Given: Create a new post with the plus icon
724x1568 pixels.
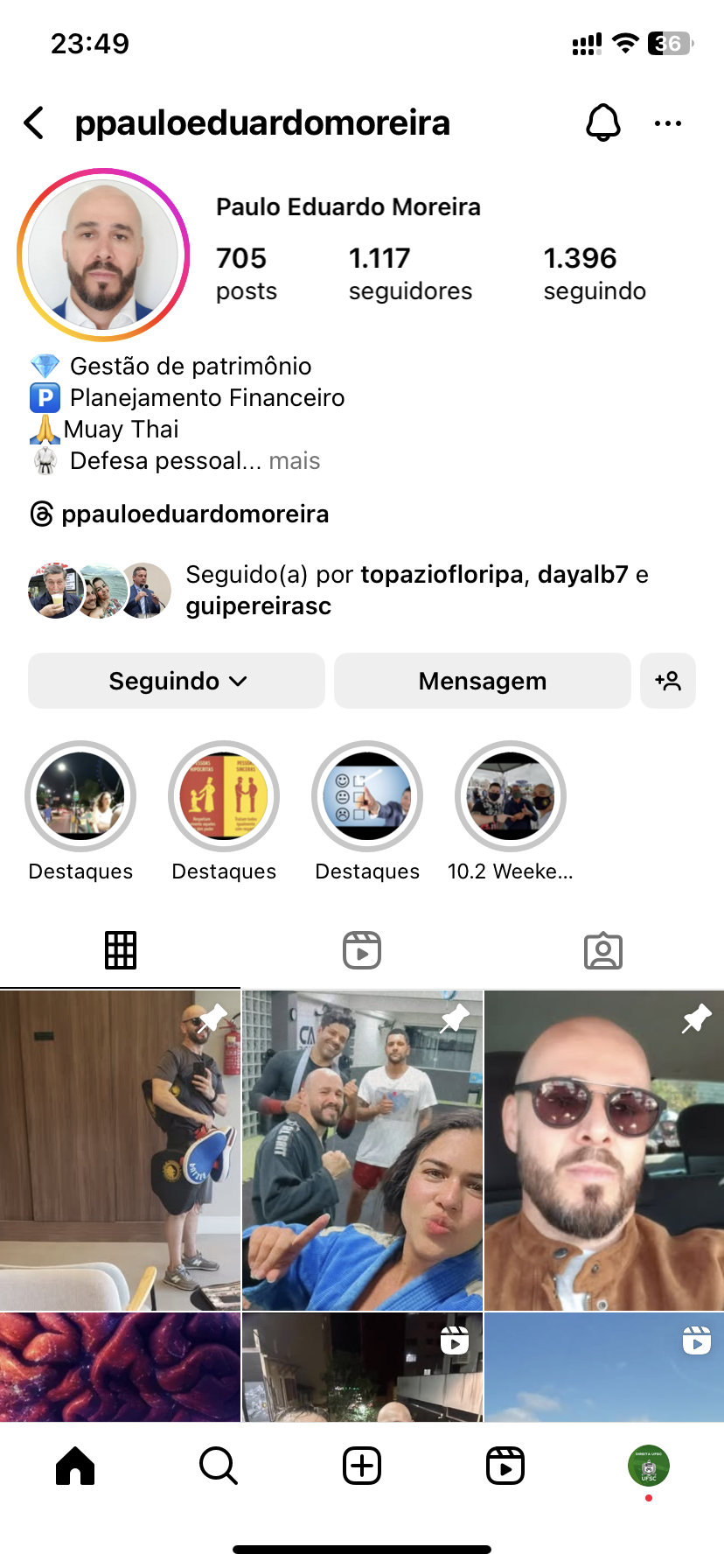Looking at the screenshot, I should click(362, 1466).
